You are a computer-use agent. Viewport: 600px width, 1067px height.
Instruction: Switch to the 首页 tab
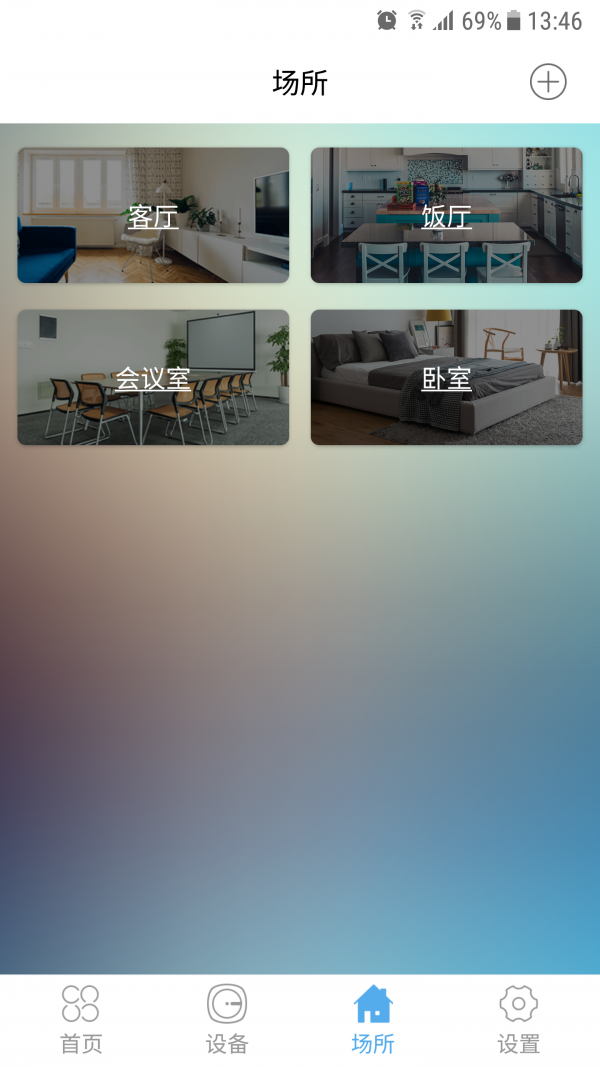point(81,1019)
